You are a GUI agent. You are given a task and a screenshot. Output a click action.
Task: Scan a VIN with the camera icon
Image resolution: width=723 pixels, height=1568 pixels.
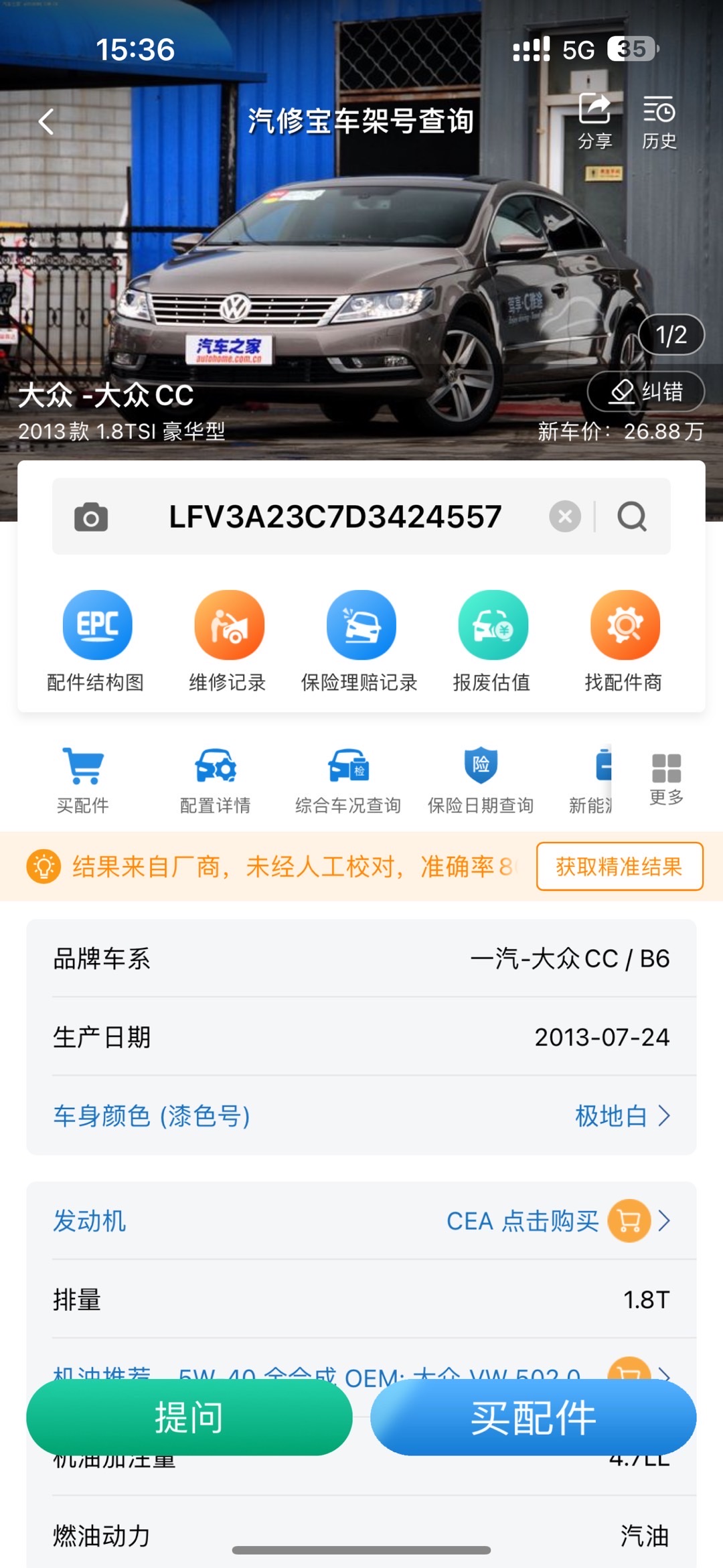(x=91, y=517)
